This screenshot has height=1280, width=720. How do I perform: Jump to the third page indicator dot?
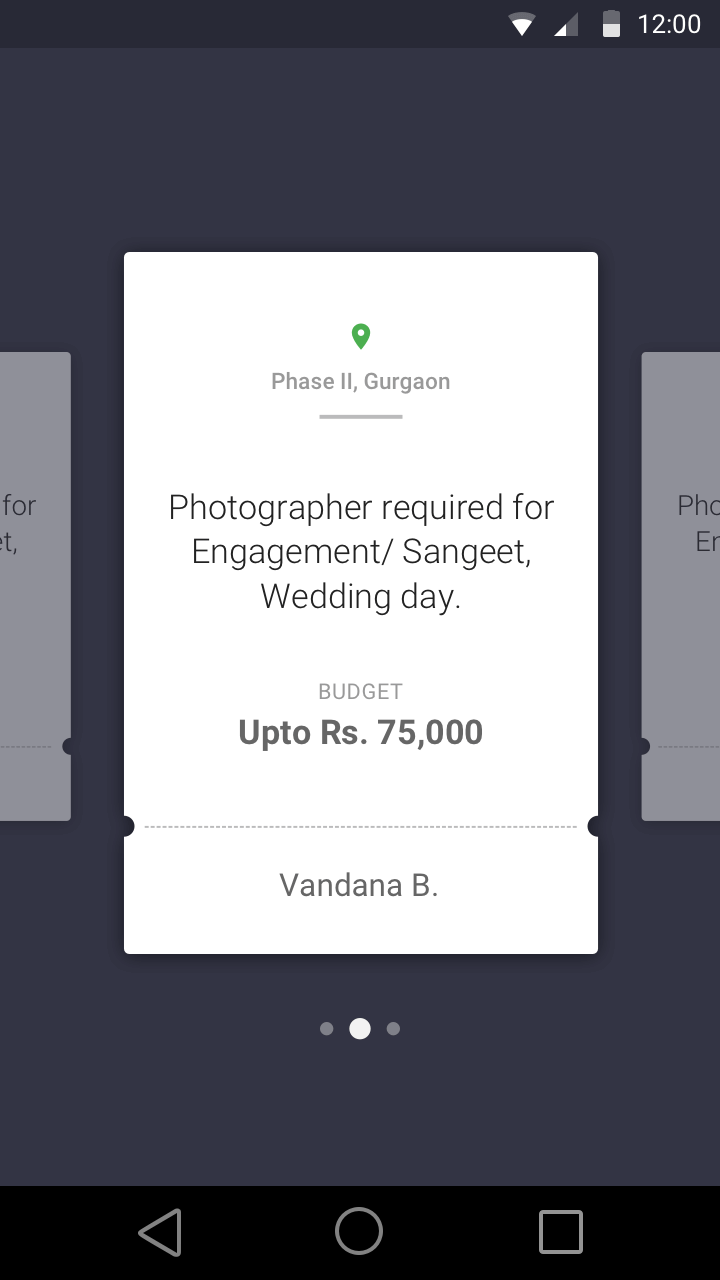click(393, 1029)
